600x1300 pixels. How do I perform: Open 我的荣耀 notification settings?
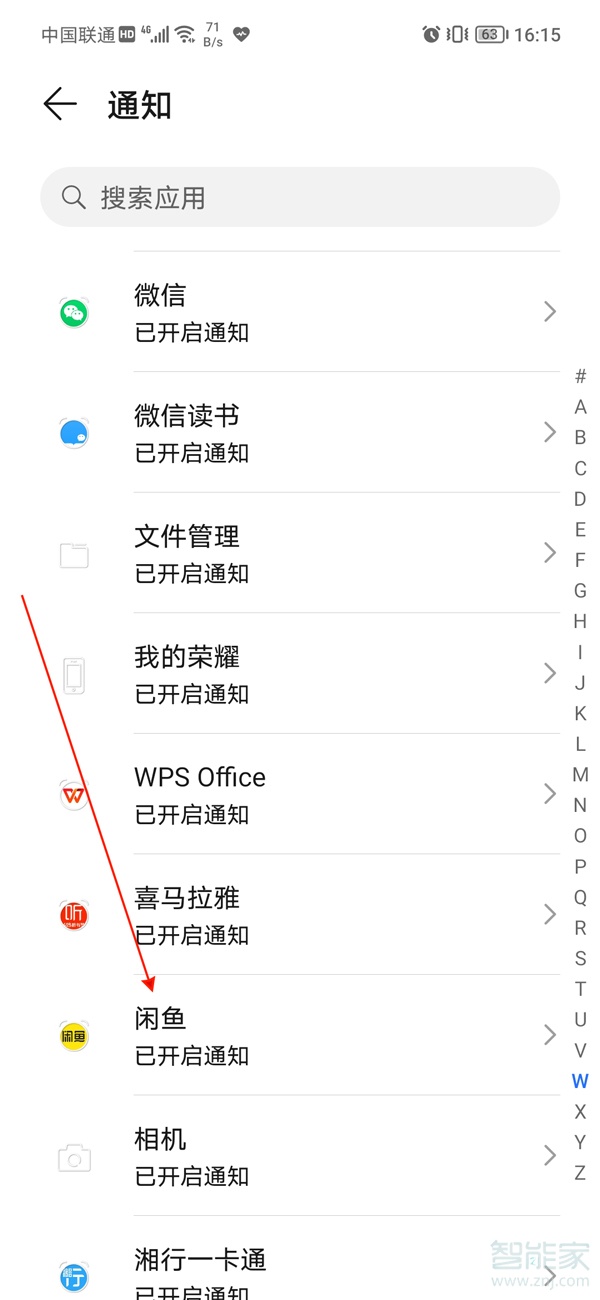300,674
